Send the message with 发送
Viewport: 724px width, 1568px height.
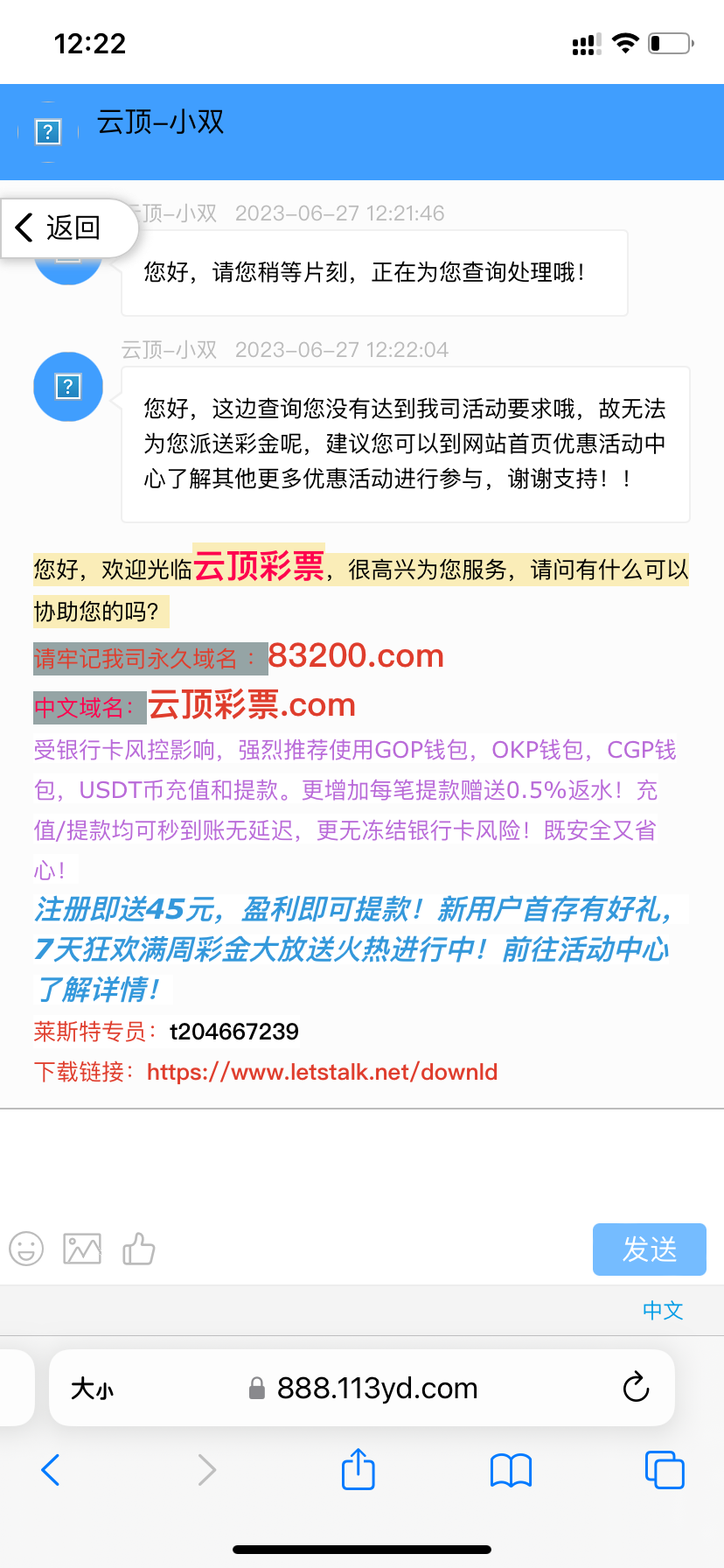pos(649,1249)
